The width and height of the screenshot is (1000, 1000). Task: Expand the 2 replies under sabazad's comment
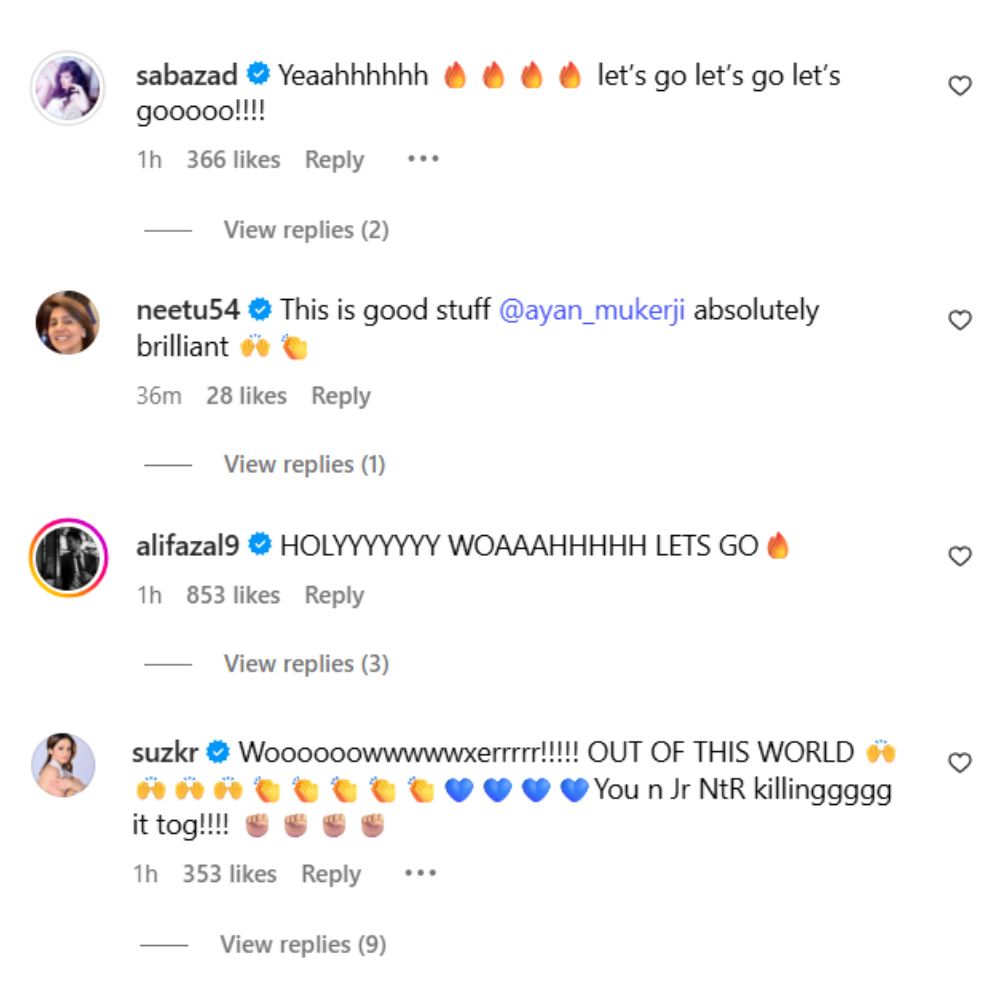[x=305, y=230]
